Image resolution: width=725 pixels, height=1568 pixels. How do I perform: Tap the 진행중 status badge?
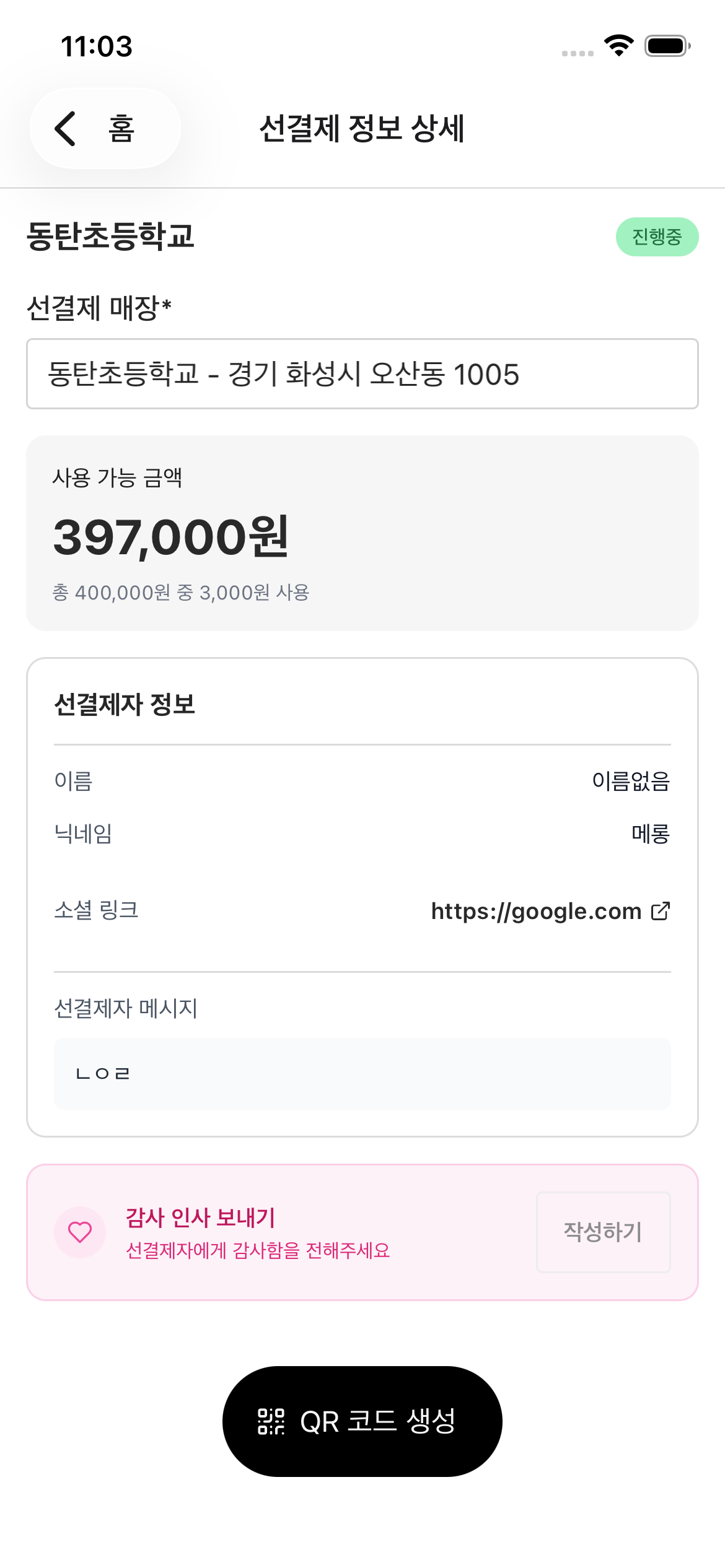(656, 236)
